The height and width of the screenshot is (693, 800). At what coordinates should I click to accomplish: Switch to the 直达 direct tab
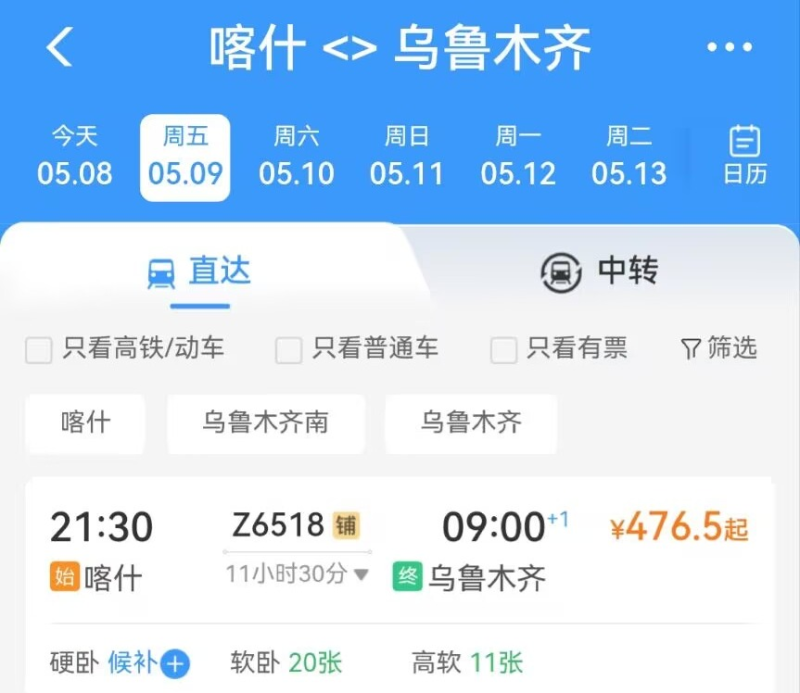coord(199,272)
